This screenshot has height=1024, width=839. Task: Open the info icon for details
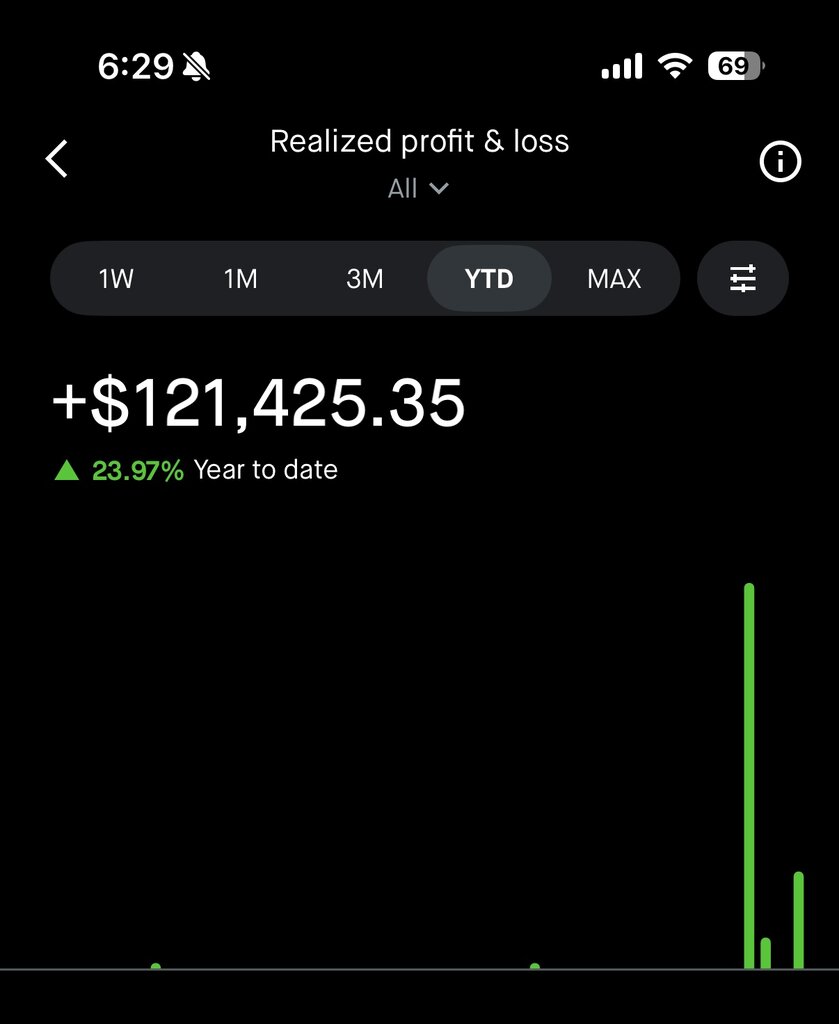coord(780,161)
